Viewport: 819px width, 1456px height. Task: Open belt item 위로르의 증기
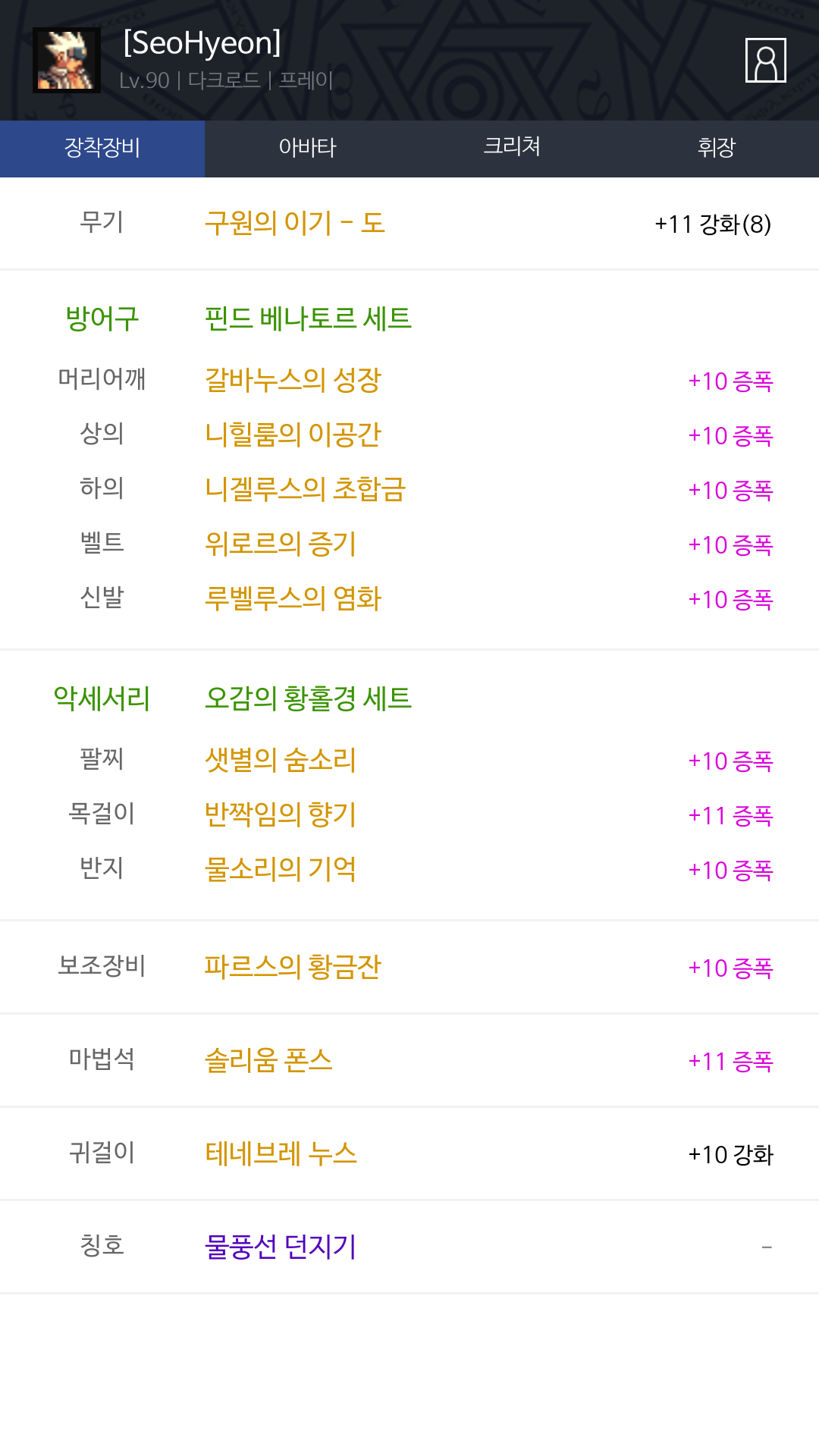click(x=281, y=544)
